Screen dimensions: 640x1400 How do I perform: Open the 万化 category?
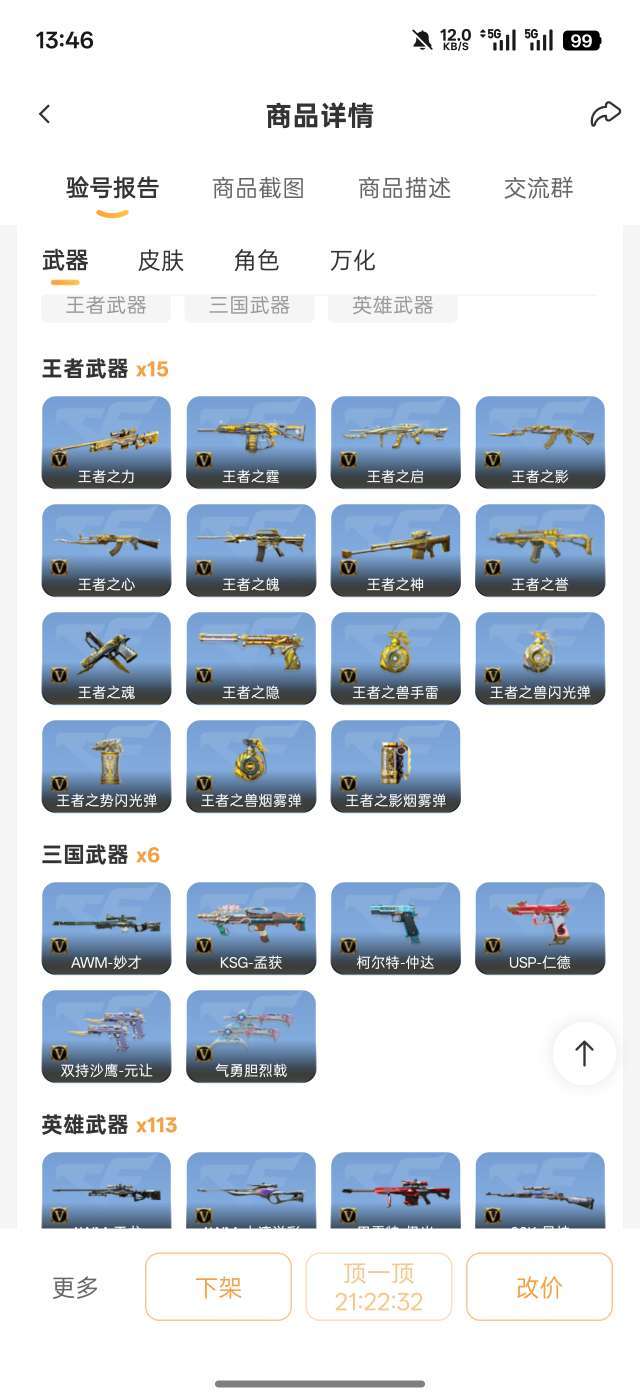(x=352, y=261)
